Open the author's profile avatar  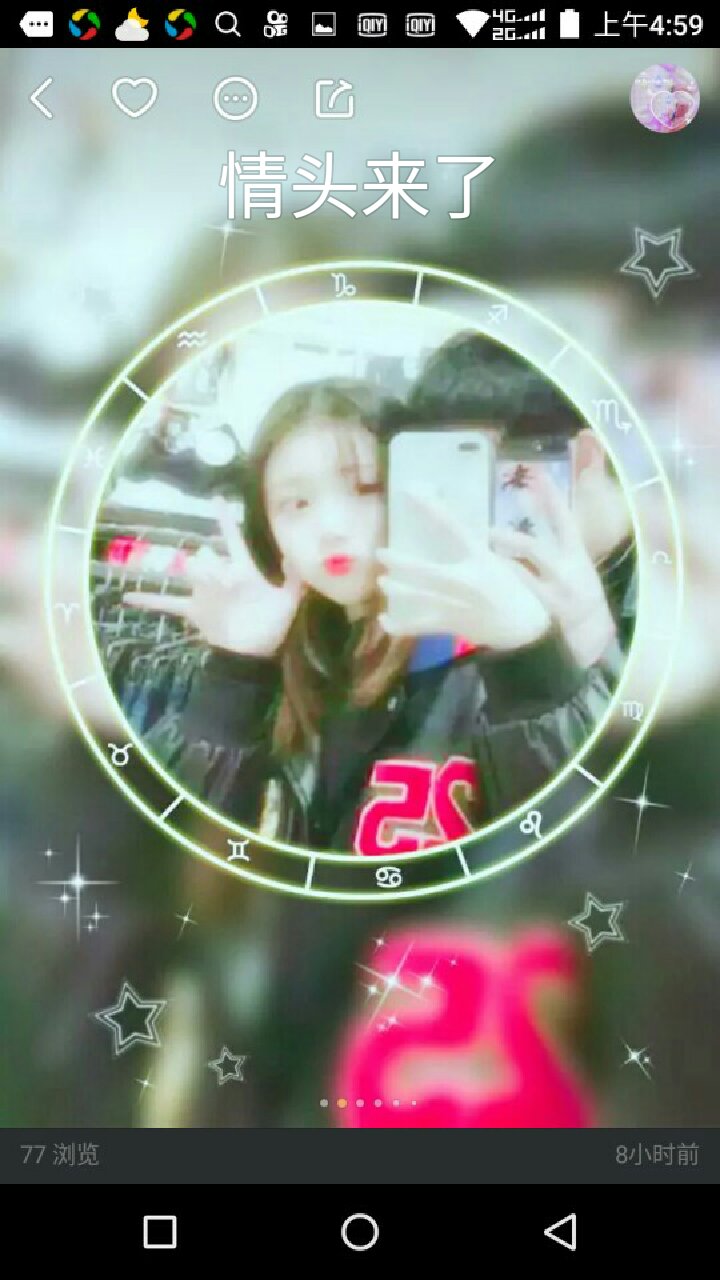pos(664,98)
